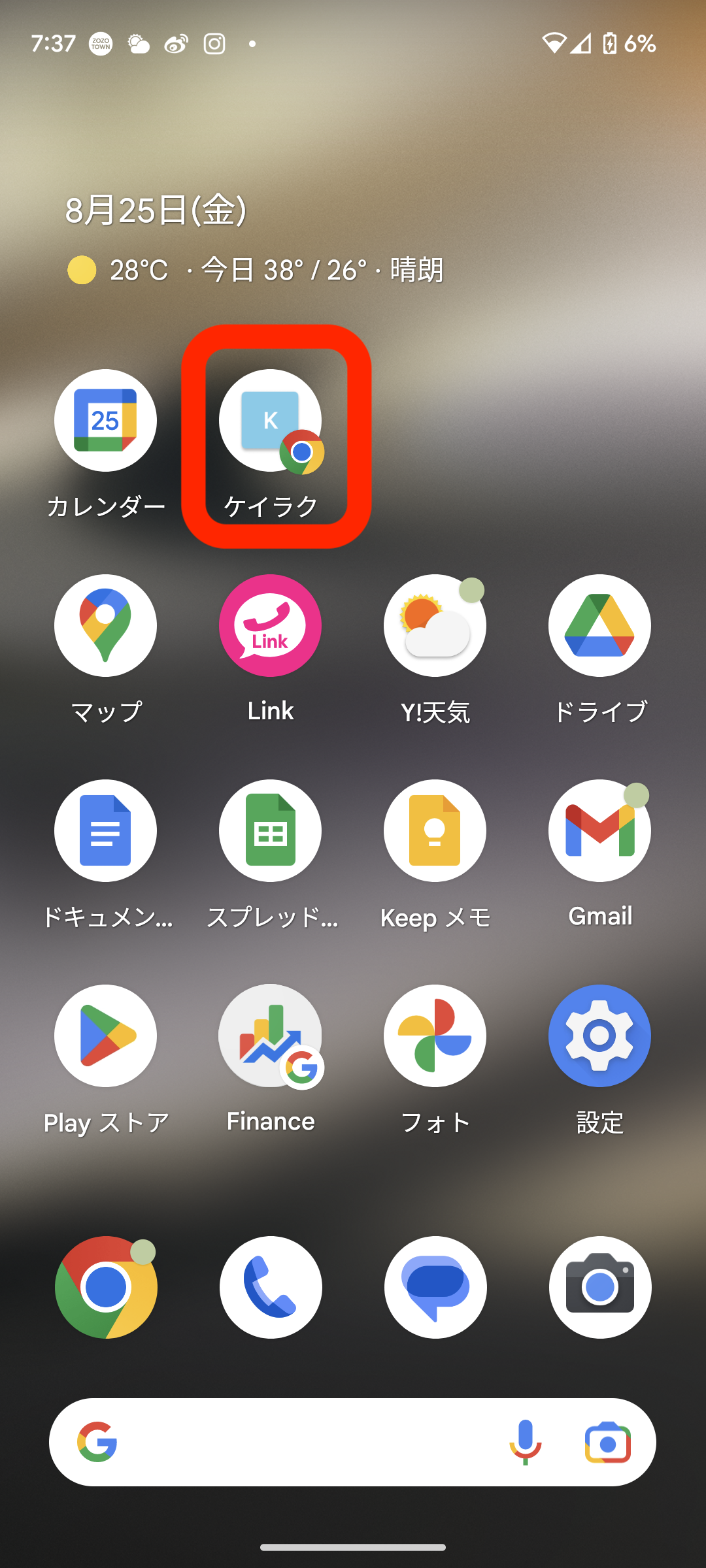
Task: Launch Chrome from the dock
Action: pos(106,1287)
